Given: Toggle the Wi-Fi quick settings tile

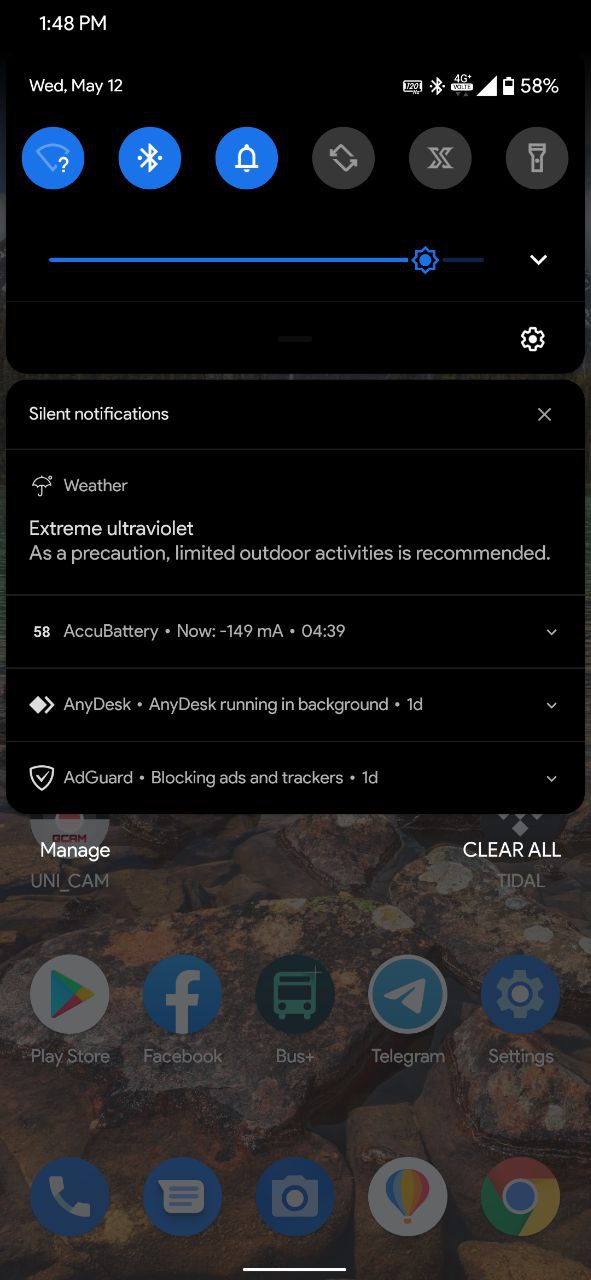Looking at the screenshot, I should pyautogui.click(x=53, y=158).
